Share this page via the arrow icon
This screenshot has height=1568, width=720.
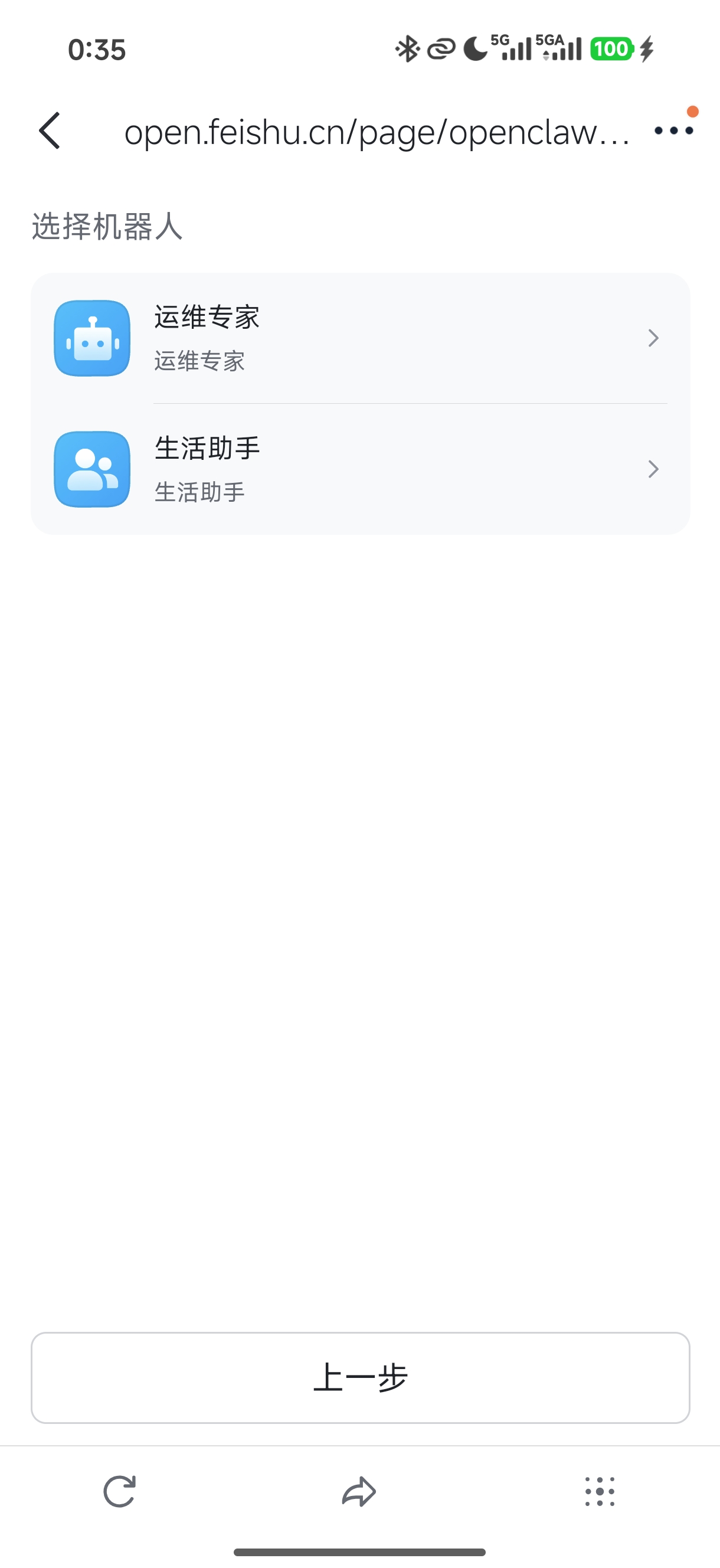359,1491
